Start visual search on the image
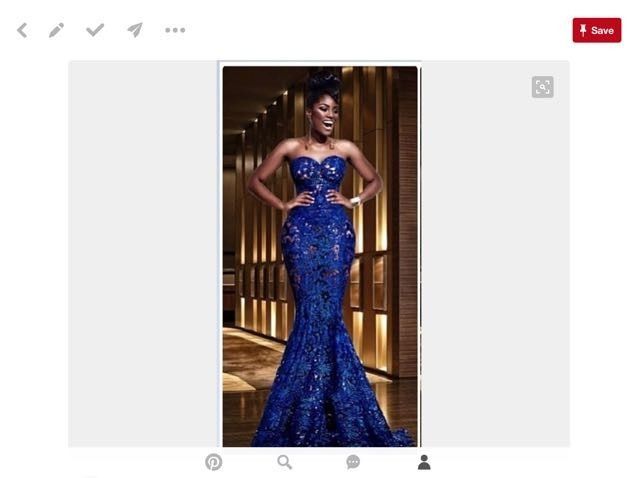This screenshot has height=478, width=638. point(542,87)
